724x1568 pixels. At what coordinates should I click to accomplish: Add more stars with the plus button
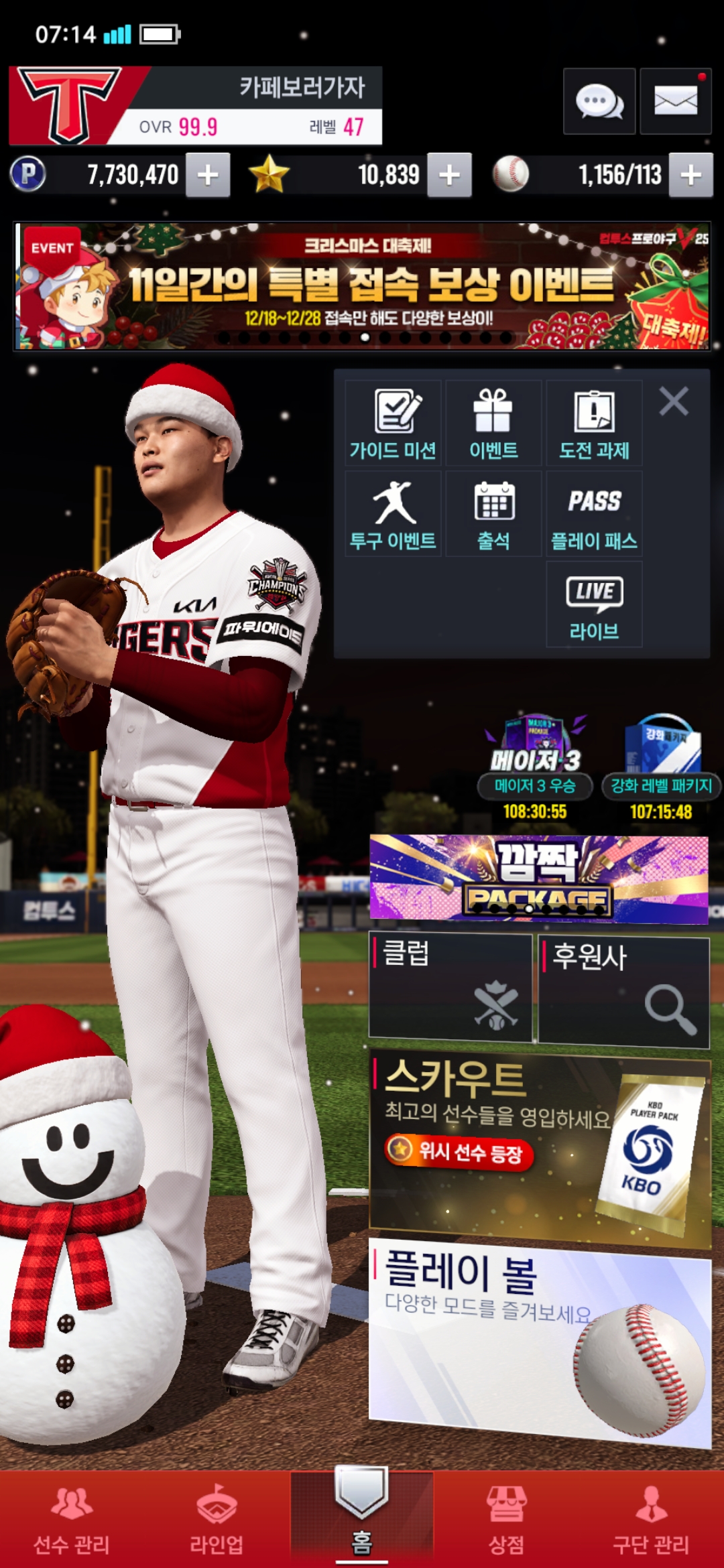[449, 175]
